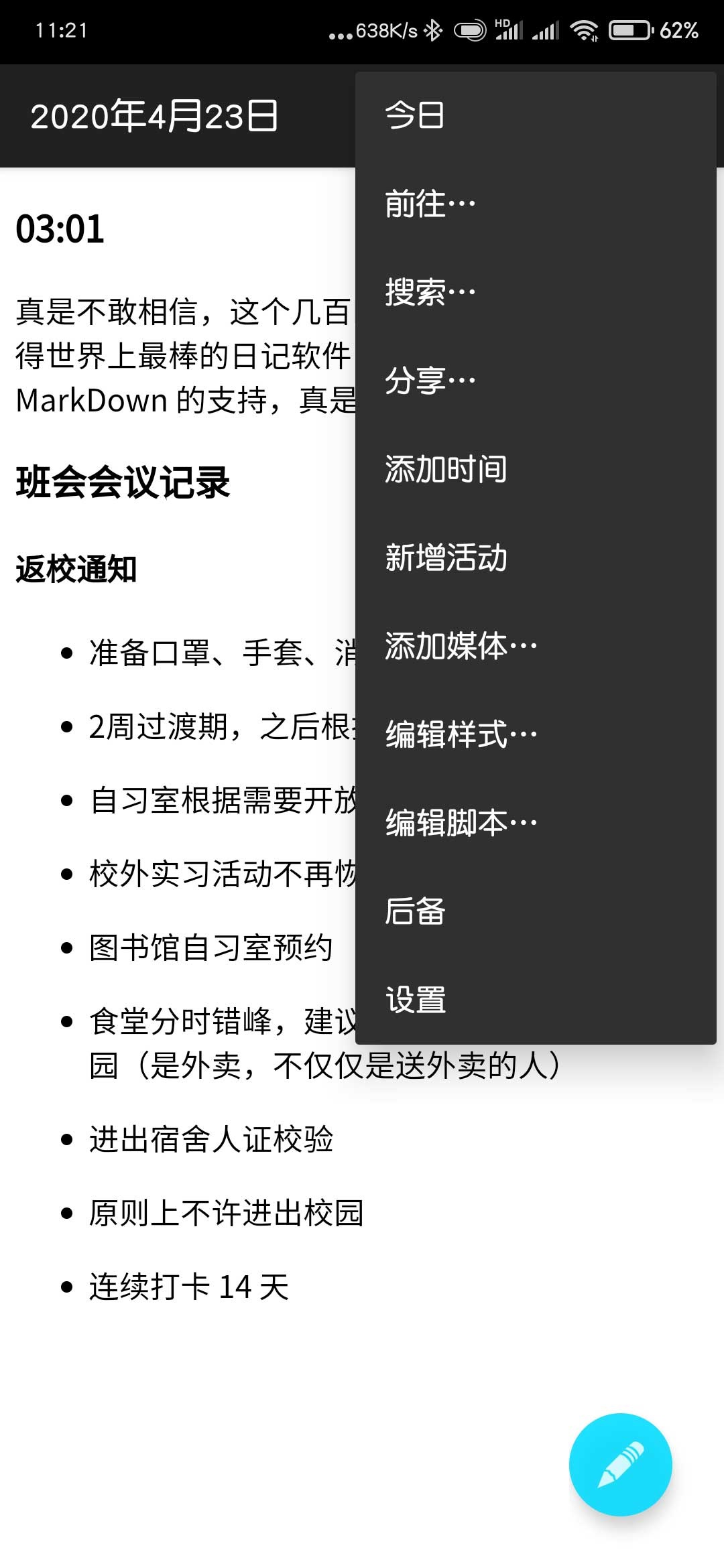Click the battery indicator in status bar
The width and height of the screenshot is (724, 1568).
point(629,29)
